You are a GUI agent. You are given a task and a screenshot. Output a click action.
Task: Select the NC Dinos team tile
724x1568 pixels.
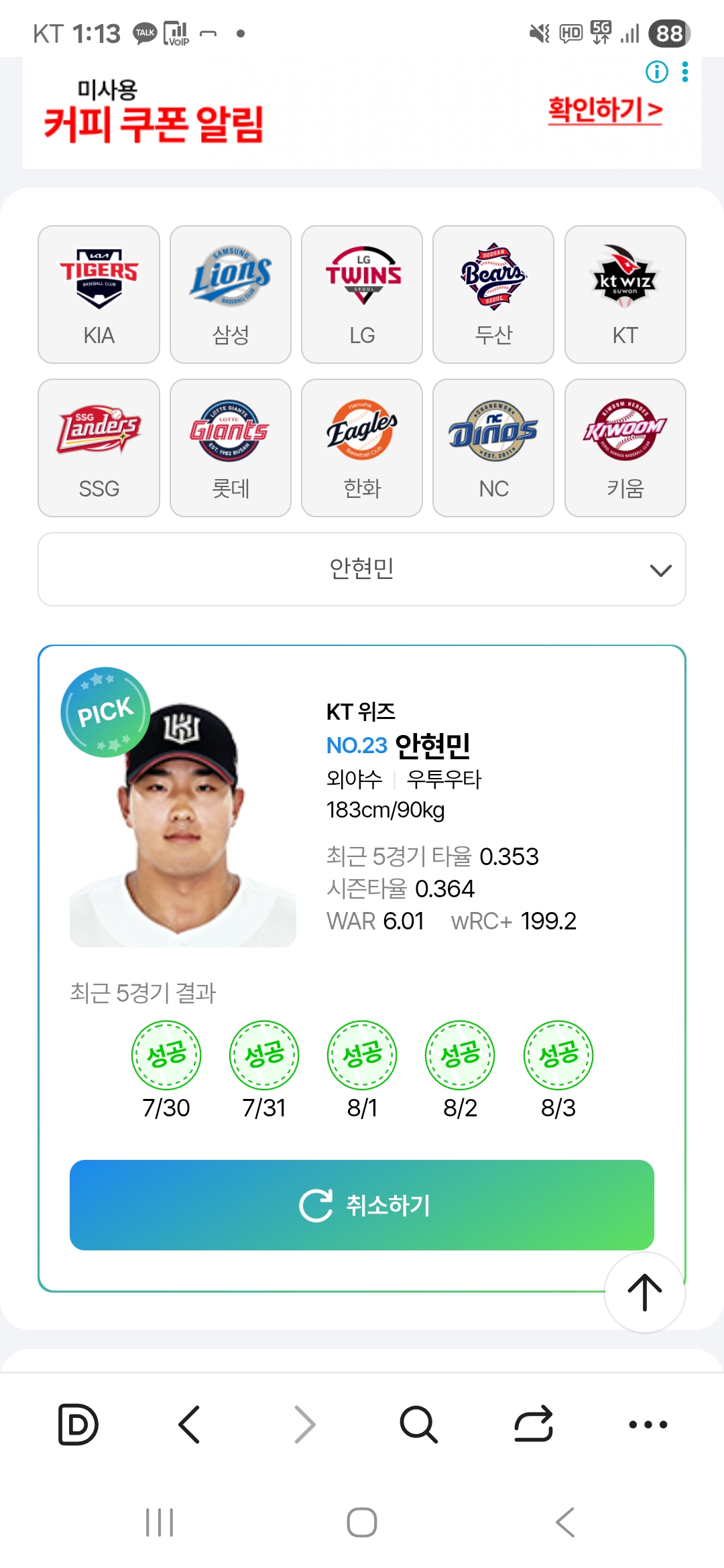(x=493, y=448)
